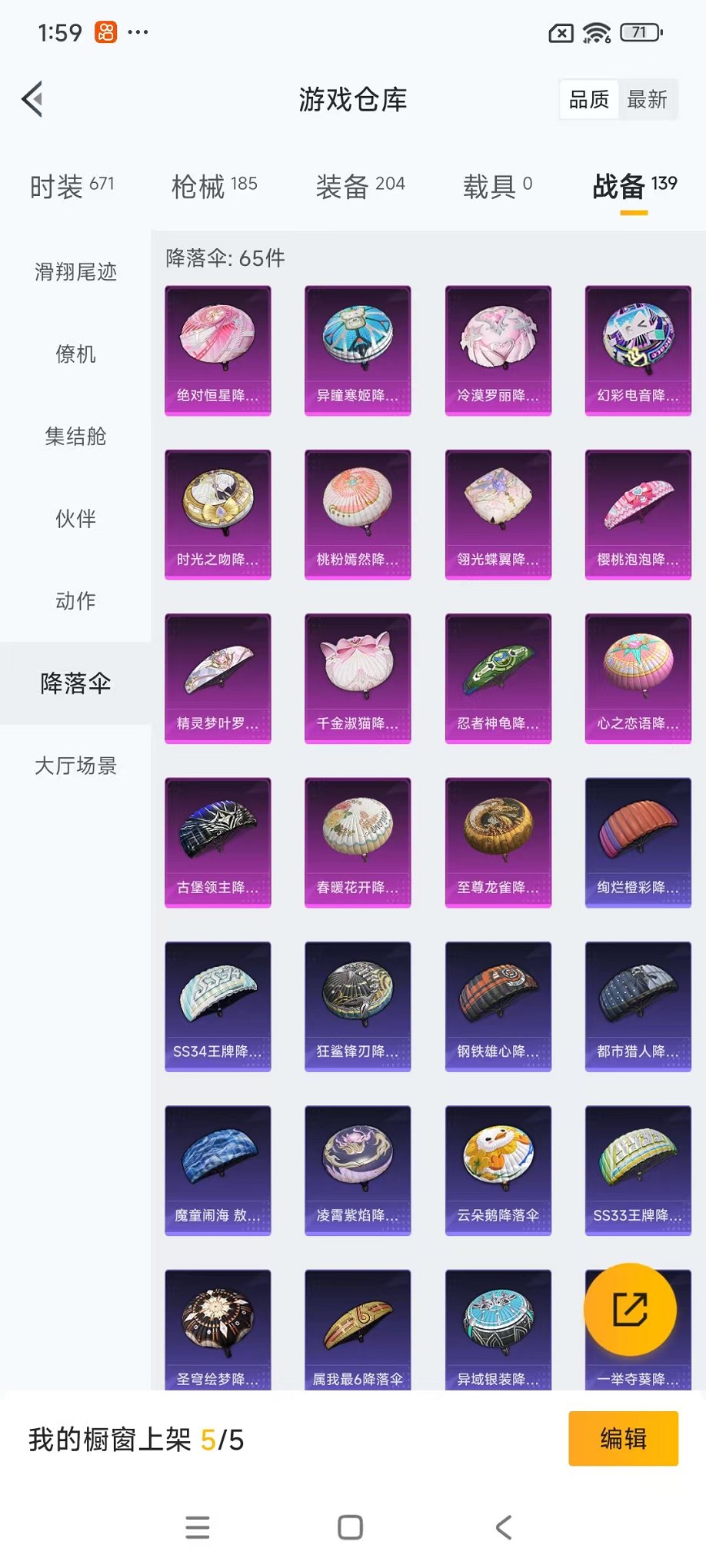The image size is (706, 1568).
Task: Switch to the 装备 tab
Action: [x=360, y=186]
